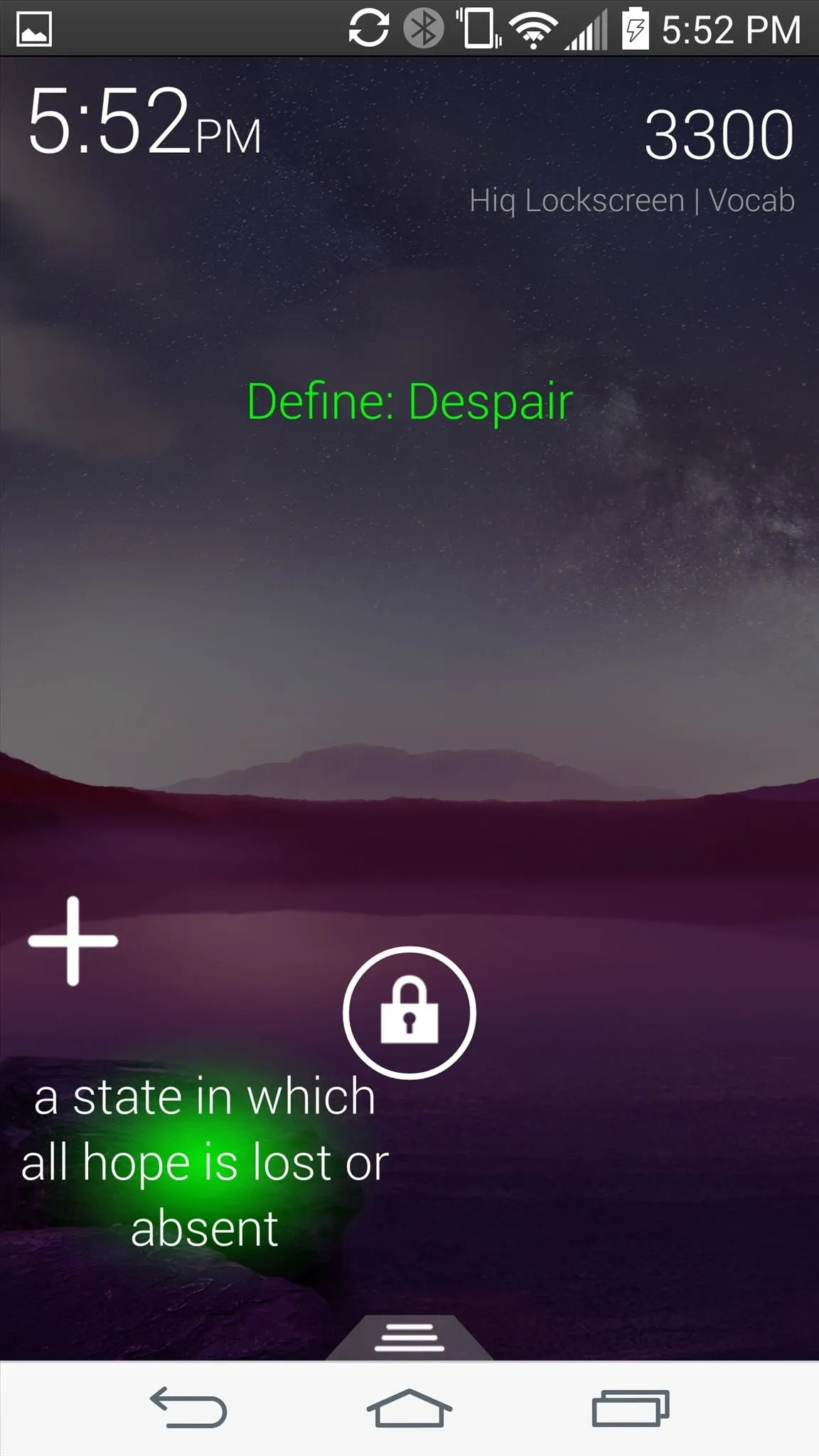The height and width of the screenshot is (1456, 819).
Task: Open the recent apps view
Action: pos(631,1408)
